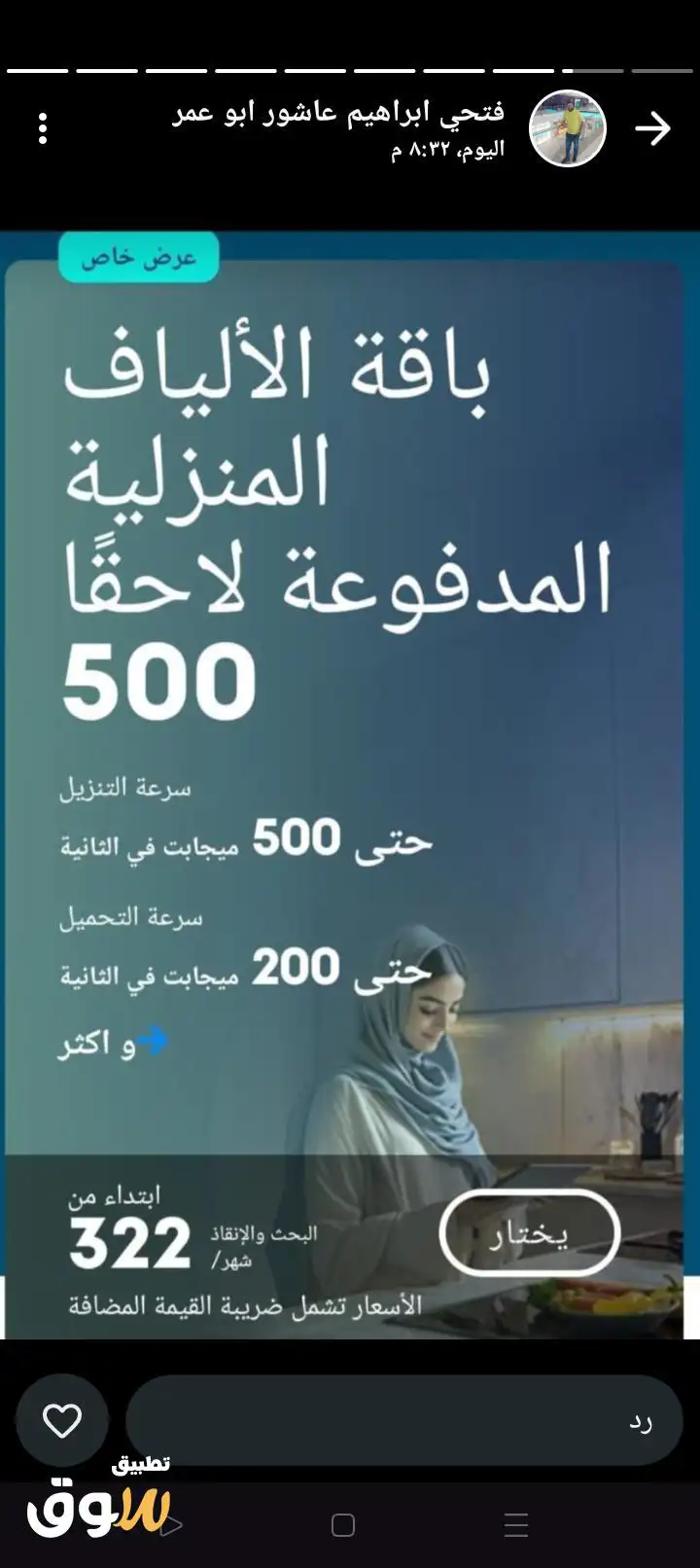The height and width of the screenshot is (1568, 700).
Task: Open فتحي ابراهيم's profile picture
Action: 568,128
